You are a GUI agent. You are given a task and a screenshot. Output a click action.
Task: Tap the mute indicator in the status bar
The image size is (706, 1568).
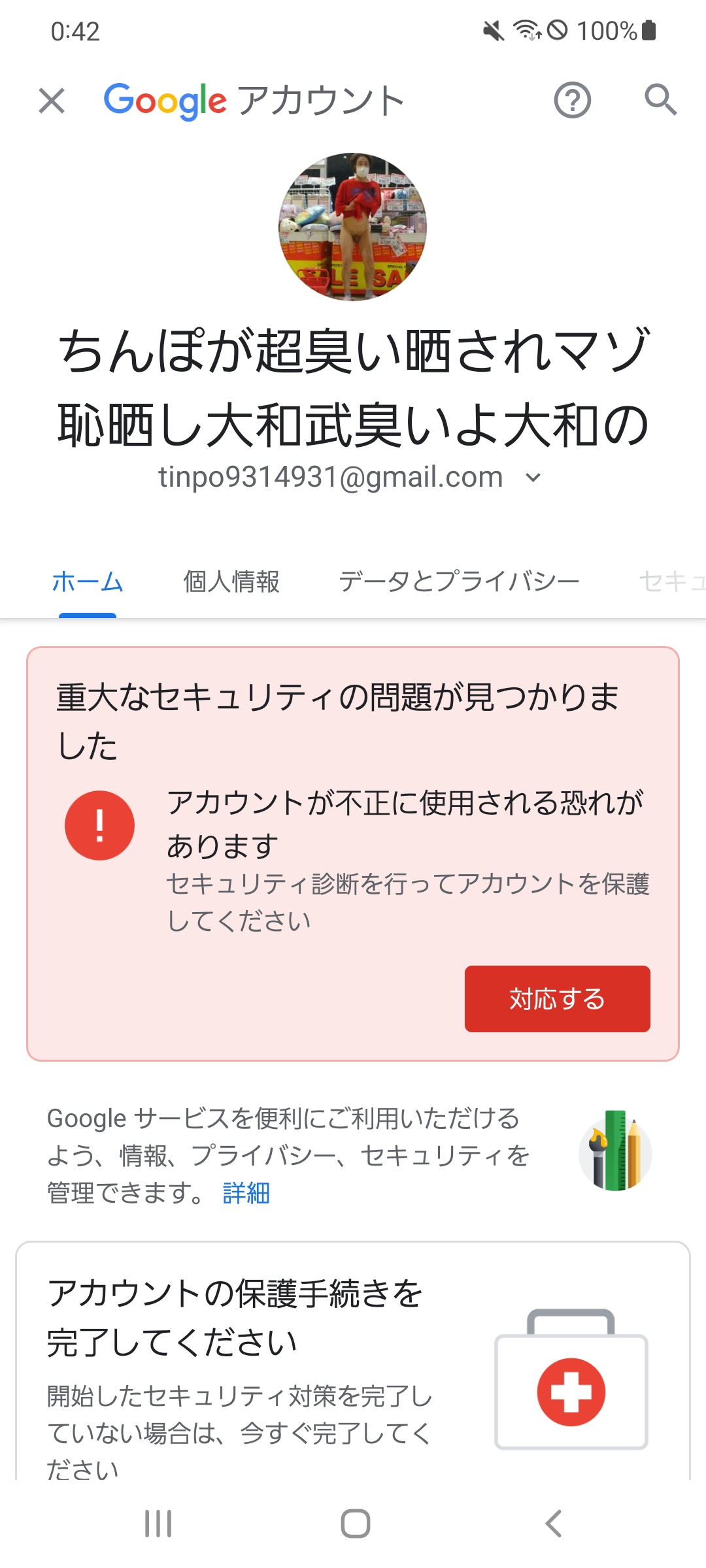(x=495, y=29)
